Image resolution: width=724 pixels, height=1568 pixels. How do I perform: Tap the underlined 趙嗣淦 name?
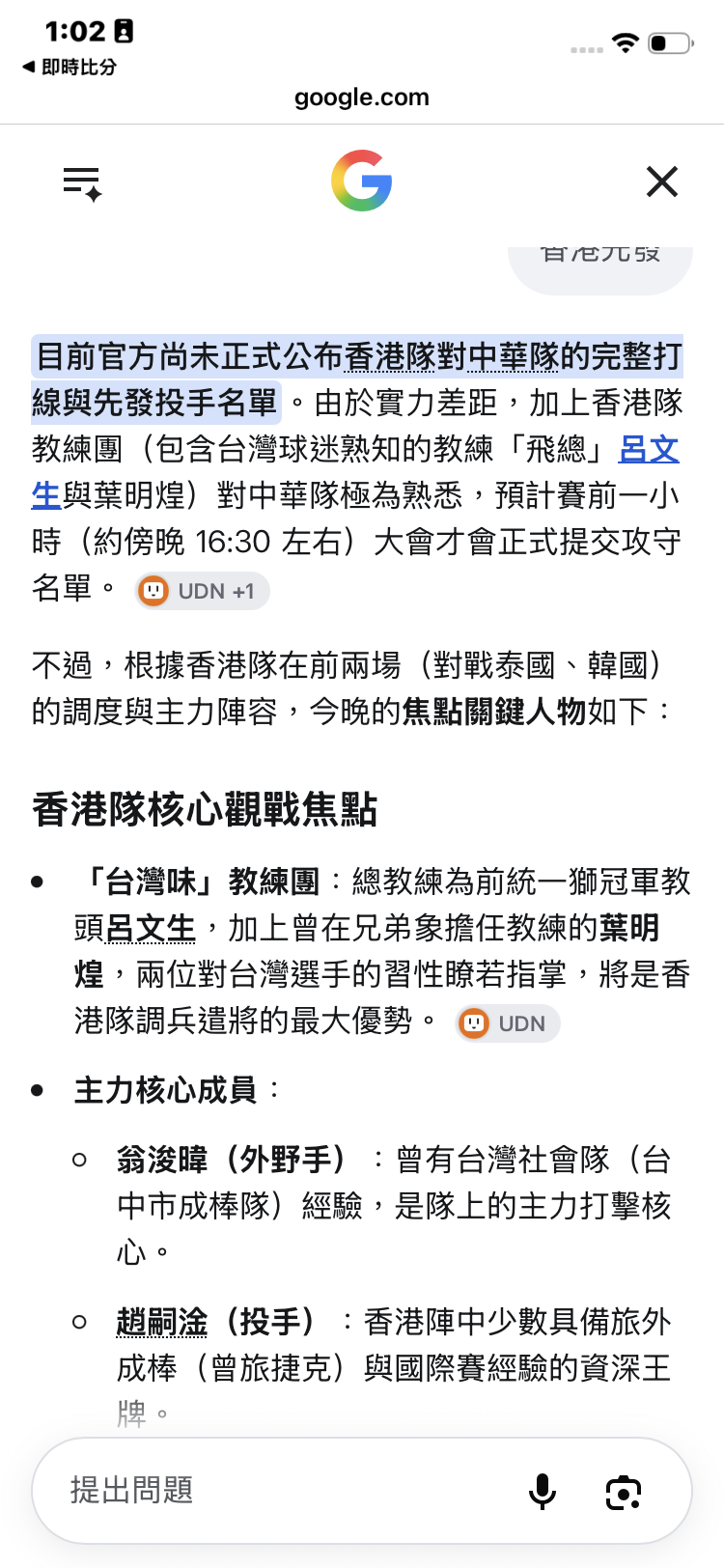coord(162,1321)
